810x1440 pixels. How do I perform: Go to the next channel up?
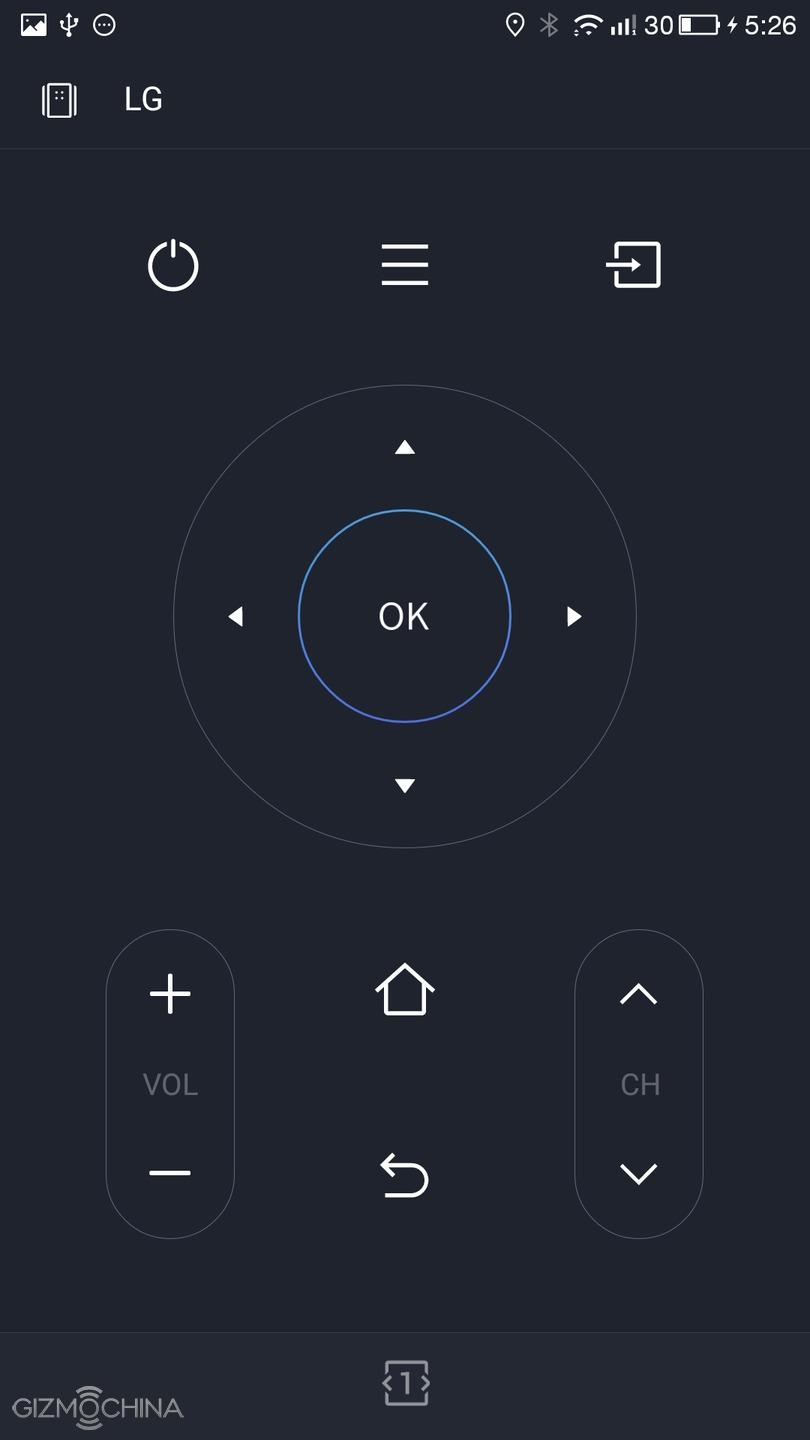tap(639, 994)
